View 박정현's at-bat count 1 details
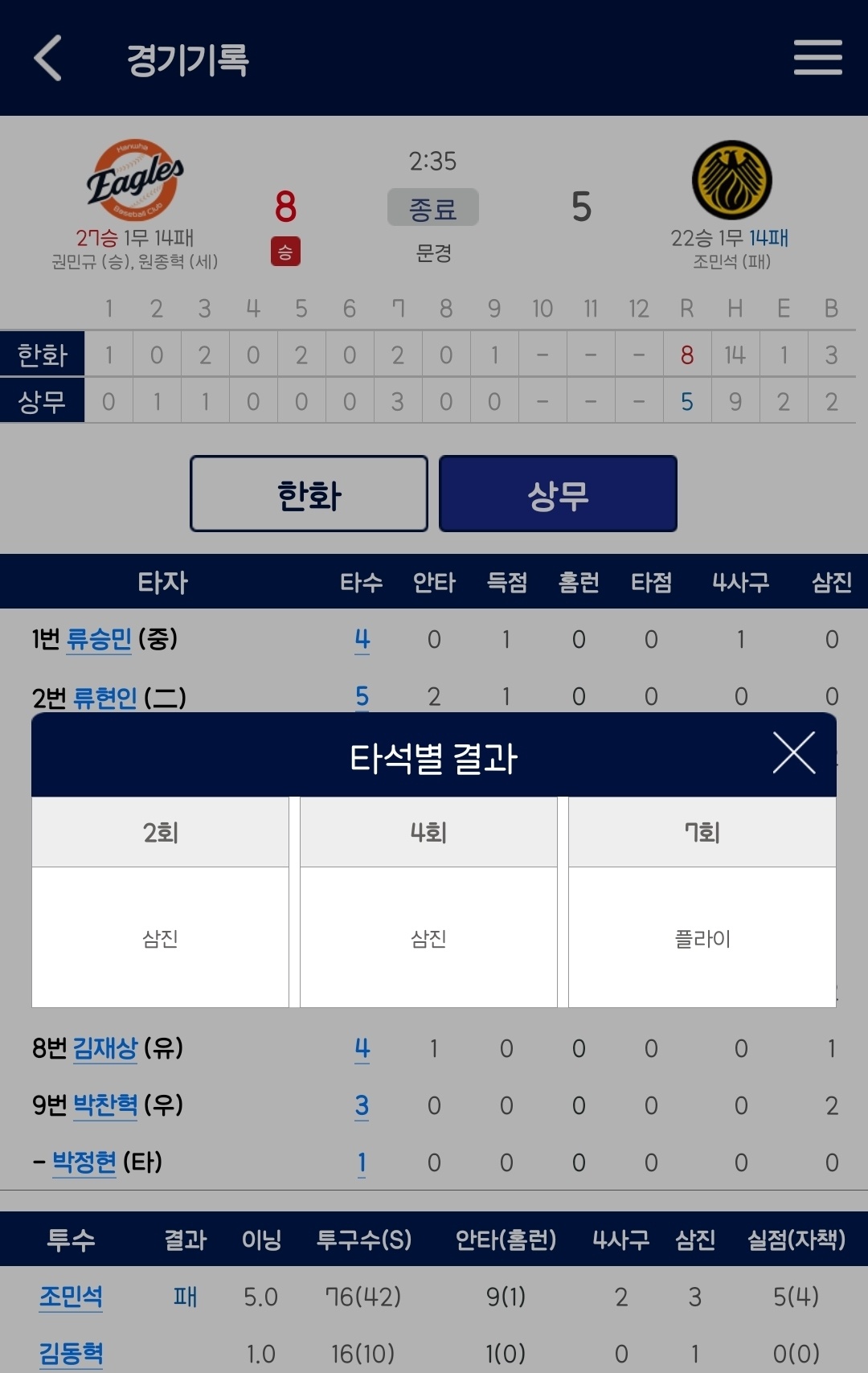The image size is (868, 1373). coord(362,1162)
